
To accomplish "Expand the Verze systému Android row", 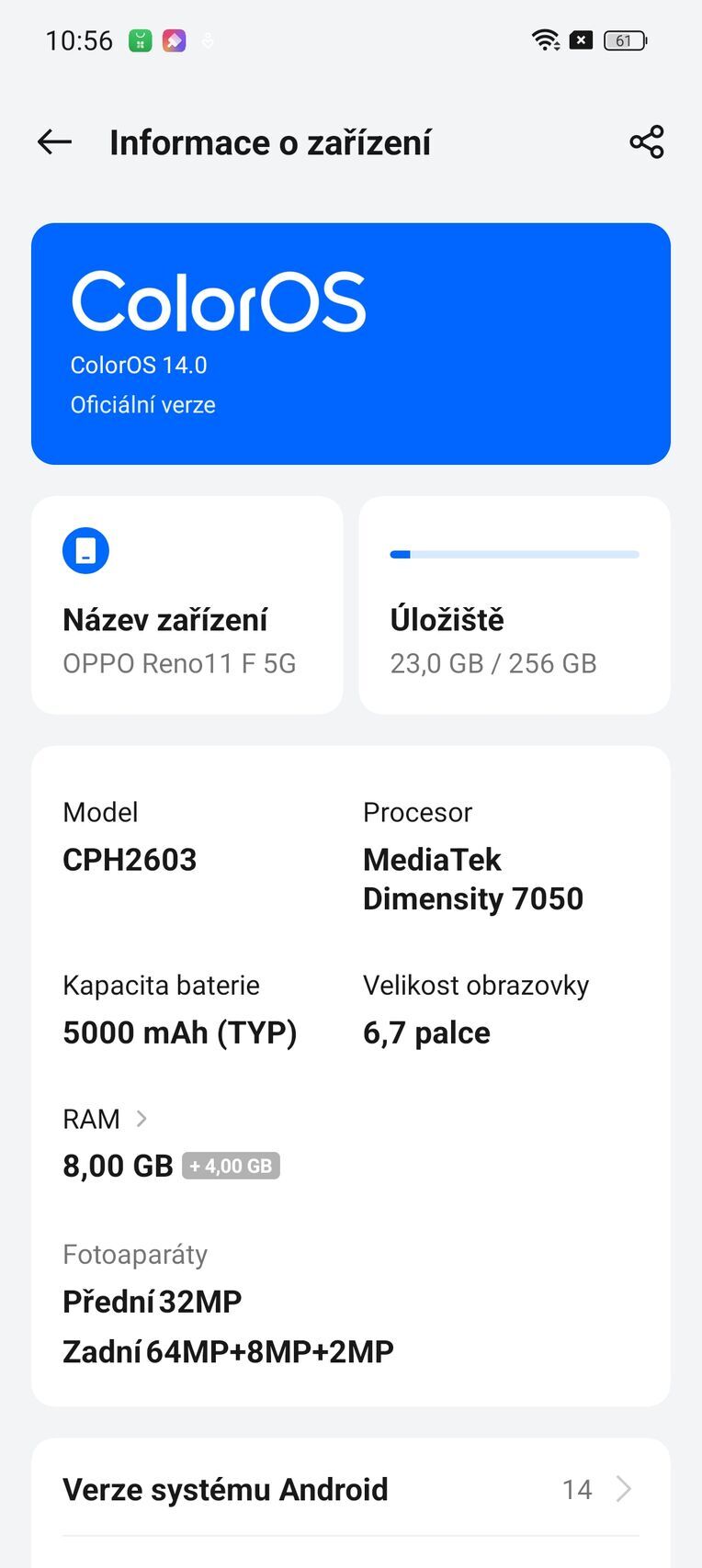I will point(349,1489).
